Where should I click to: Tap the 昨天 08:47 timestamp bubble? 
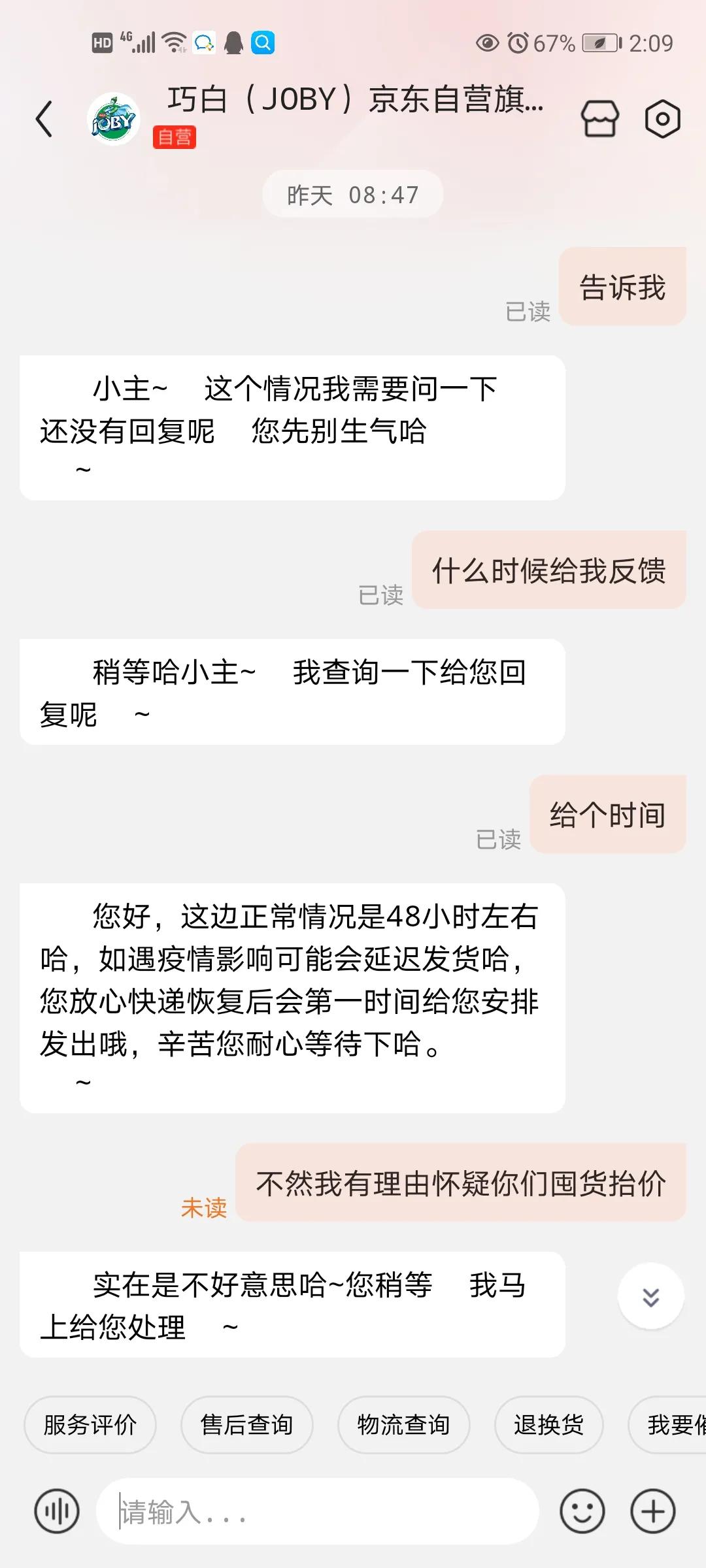pos(353,194)
